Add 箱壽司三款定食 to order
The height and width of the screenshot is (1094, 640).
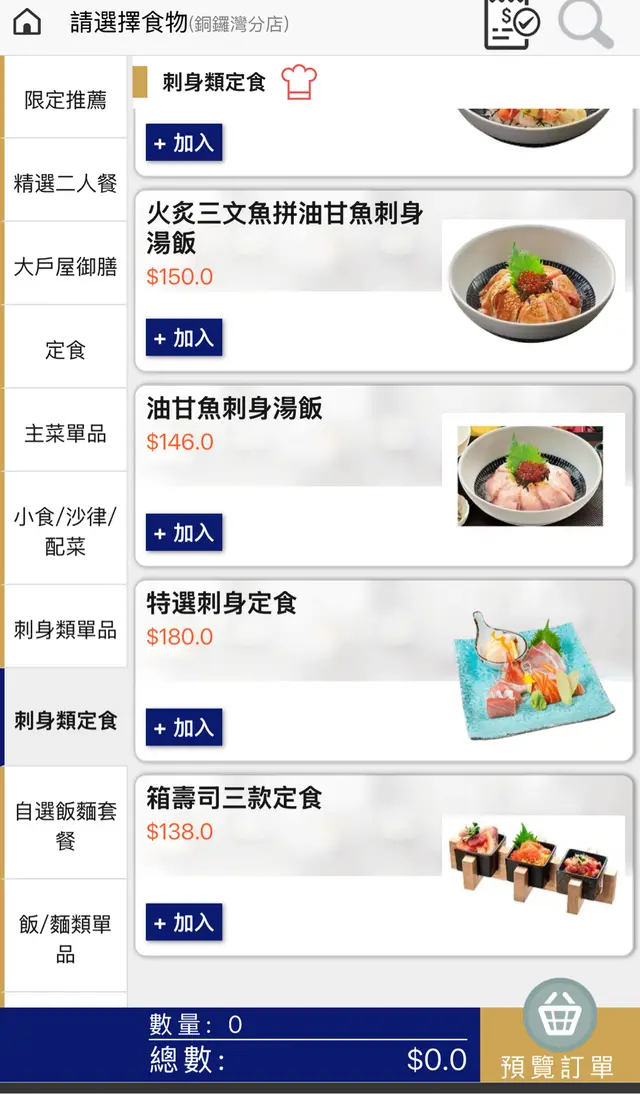(x=184, y=923)
